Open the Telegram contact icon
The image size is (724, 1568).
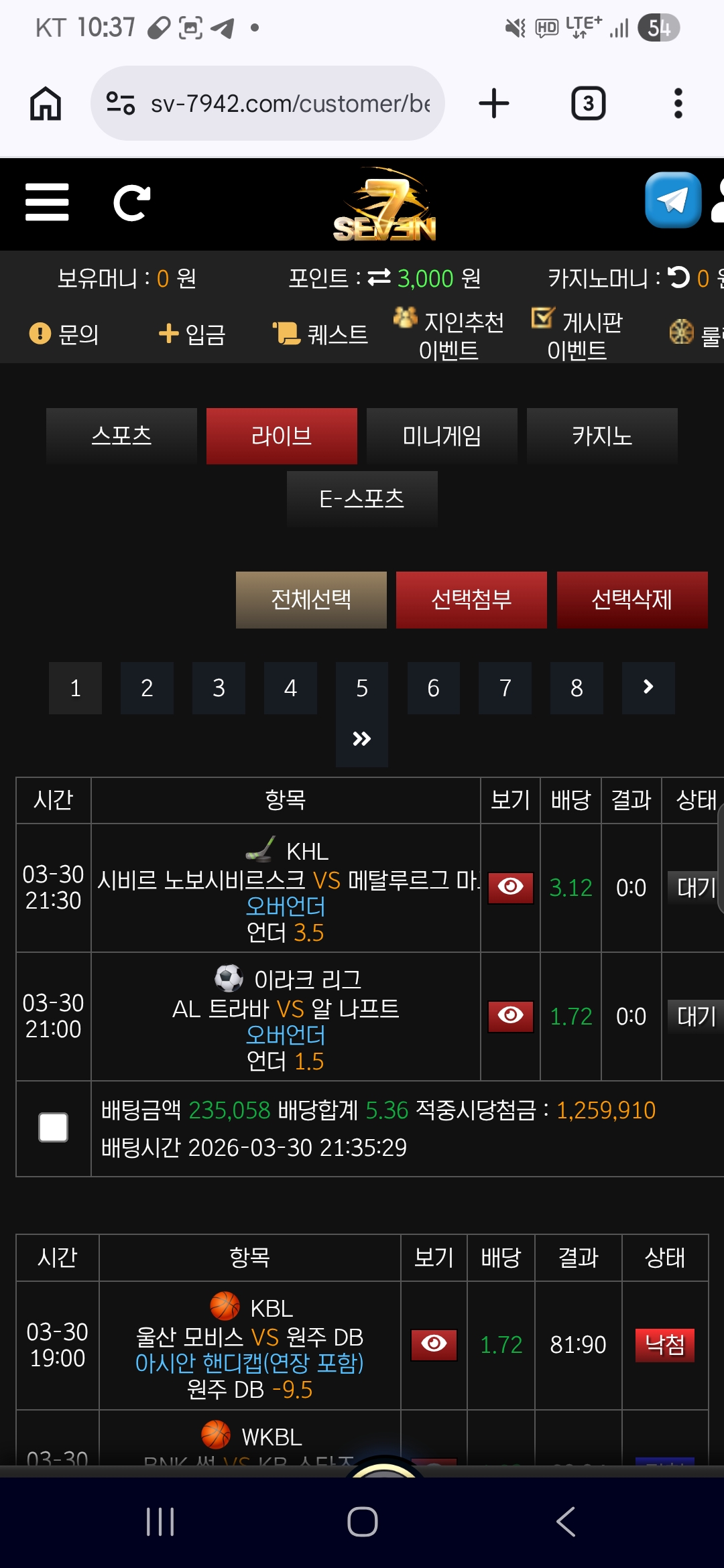point(672,200)
